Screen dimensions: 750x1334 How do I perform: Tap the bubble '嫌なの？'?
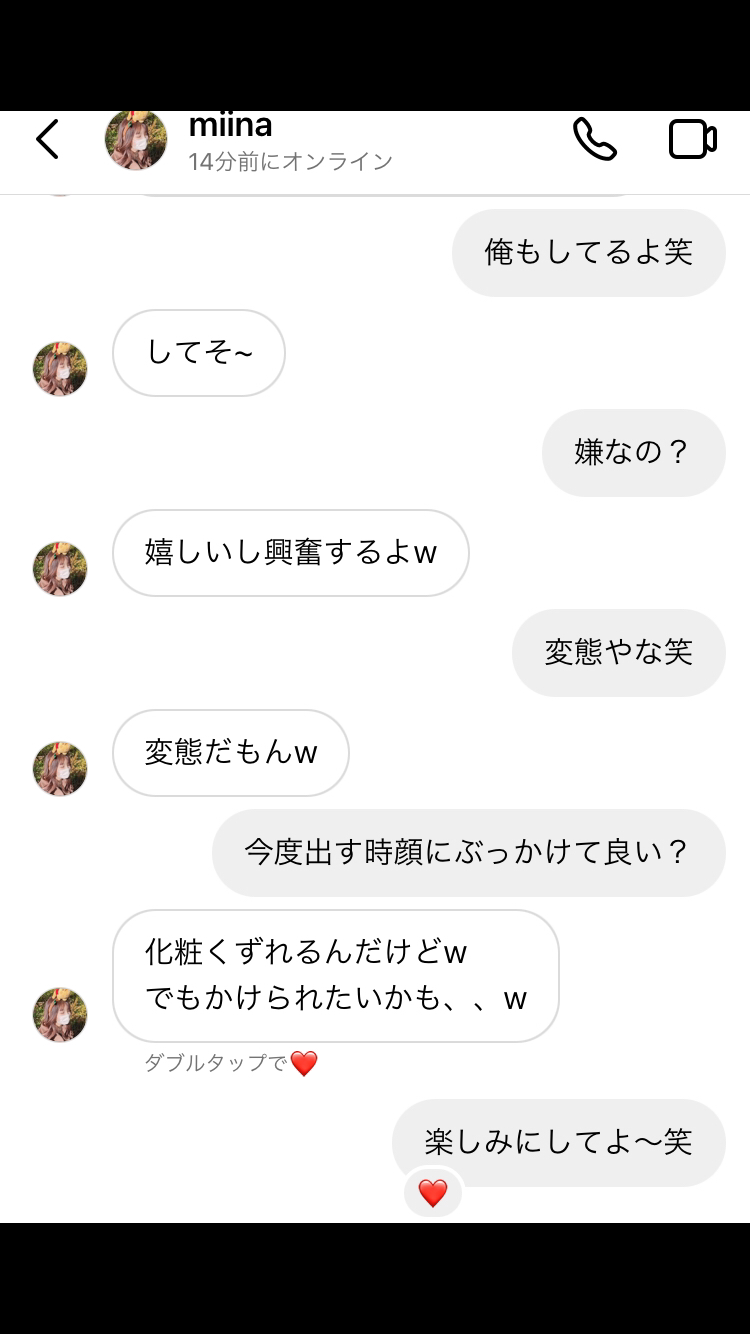click(633, 452)
